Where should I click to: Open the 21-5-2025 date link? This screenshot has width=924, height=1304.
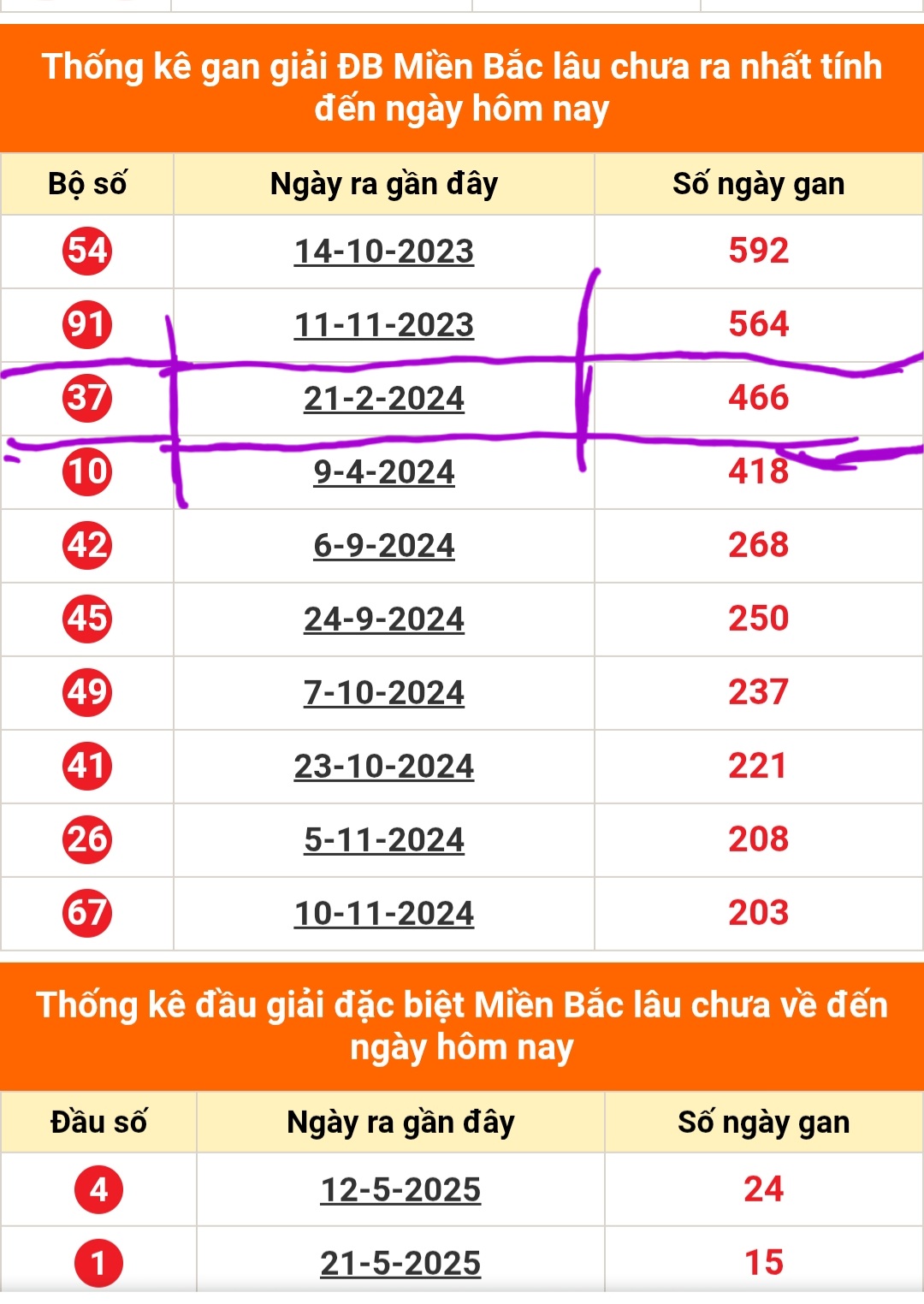[400, 1264]
